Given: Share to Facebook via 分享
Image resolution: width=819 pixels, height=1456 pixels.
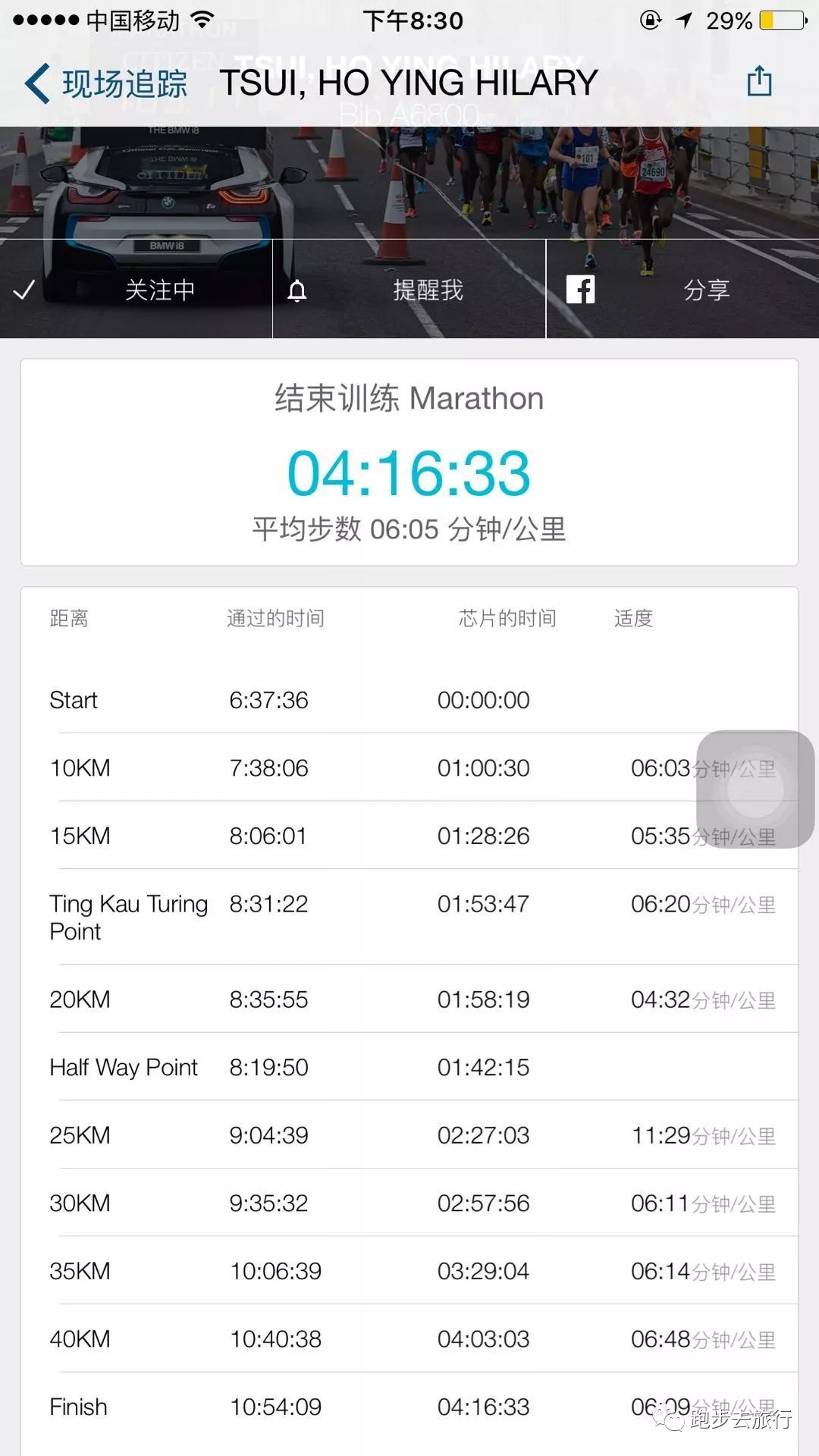Looking at the screenshot, I should (x=682, y=289).
